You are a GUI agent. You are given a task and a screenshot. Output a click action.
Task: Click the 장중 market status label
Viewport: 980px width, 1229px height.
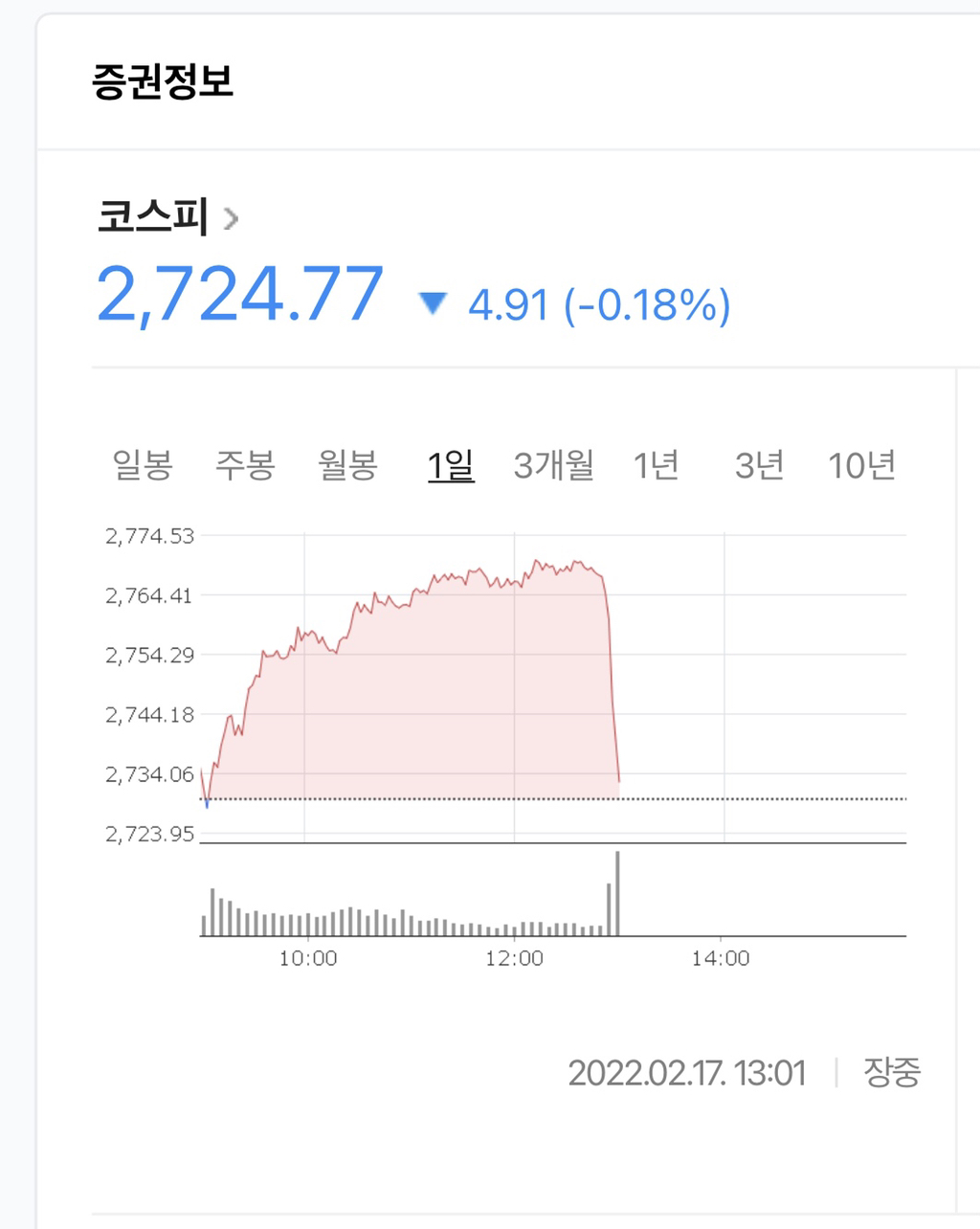tap(892, 1073)
